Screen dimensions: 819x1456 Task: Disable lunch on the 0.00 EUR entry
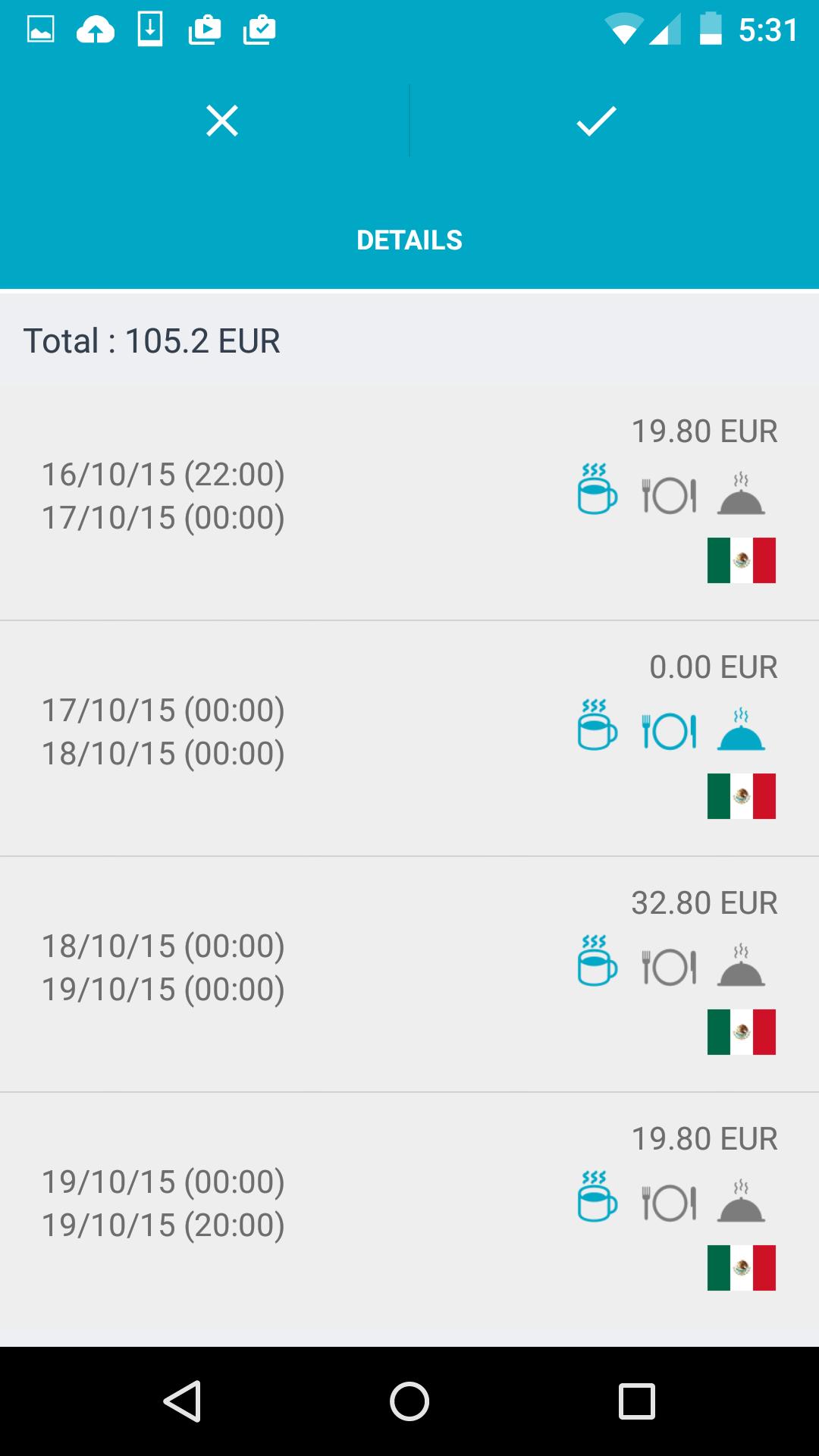(669, 731)
